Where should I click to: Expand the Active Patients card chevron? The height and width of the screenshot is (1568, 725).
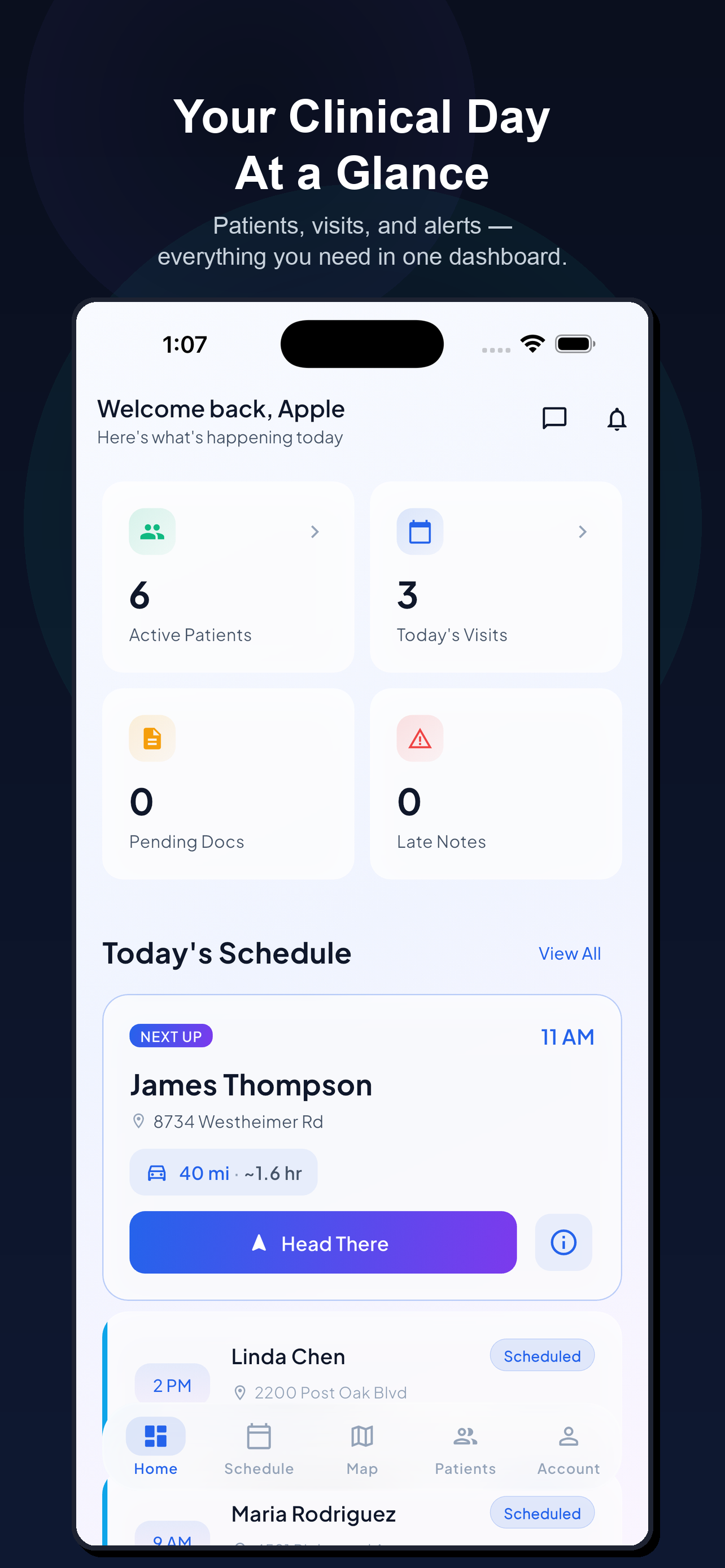[315, 531]
